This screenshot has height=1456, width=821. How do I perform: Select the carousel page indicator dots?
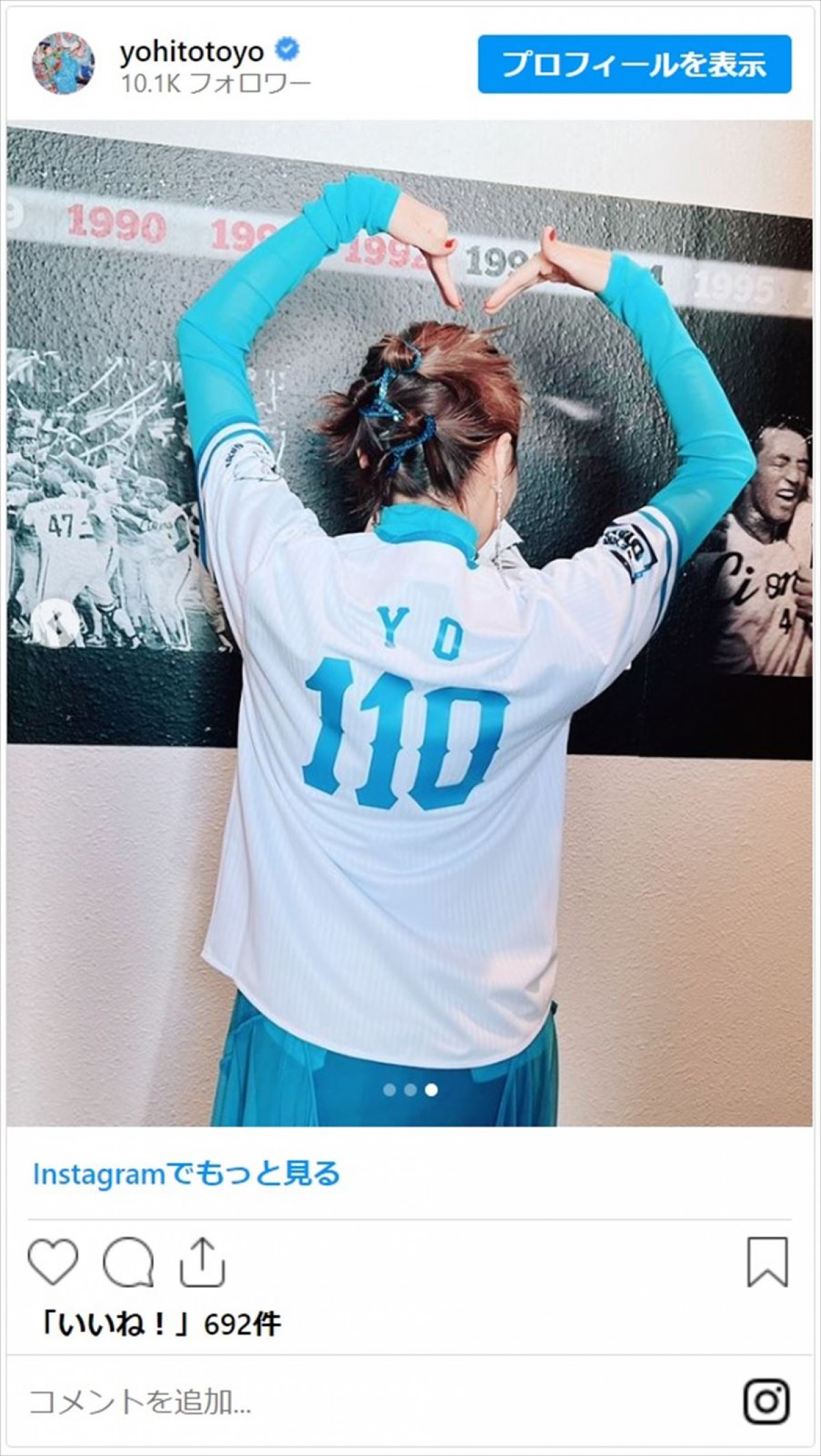pos(410,1089)
